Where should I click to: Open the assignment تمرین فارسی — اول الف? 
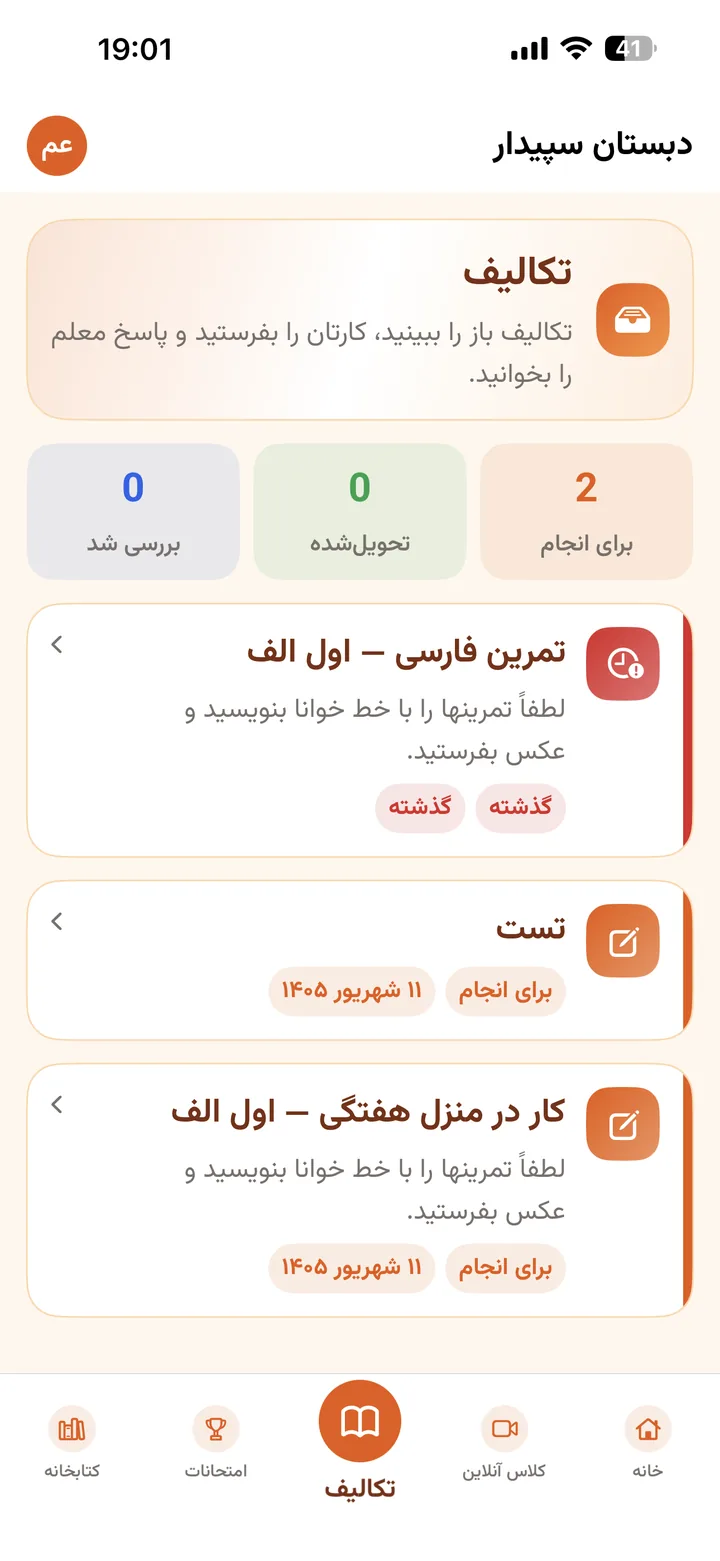click(360, 730)
